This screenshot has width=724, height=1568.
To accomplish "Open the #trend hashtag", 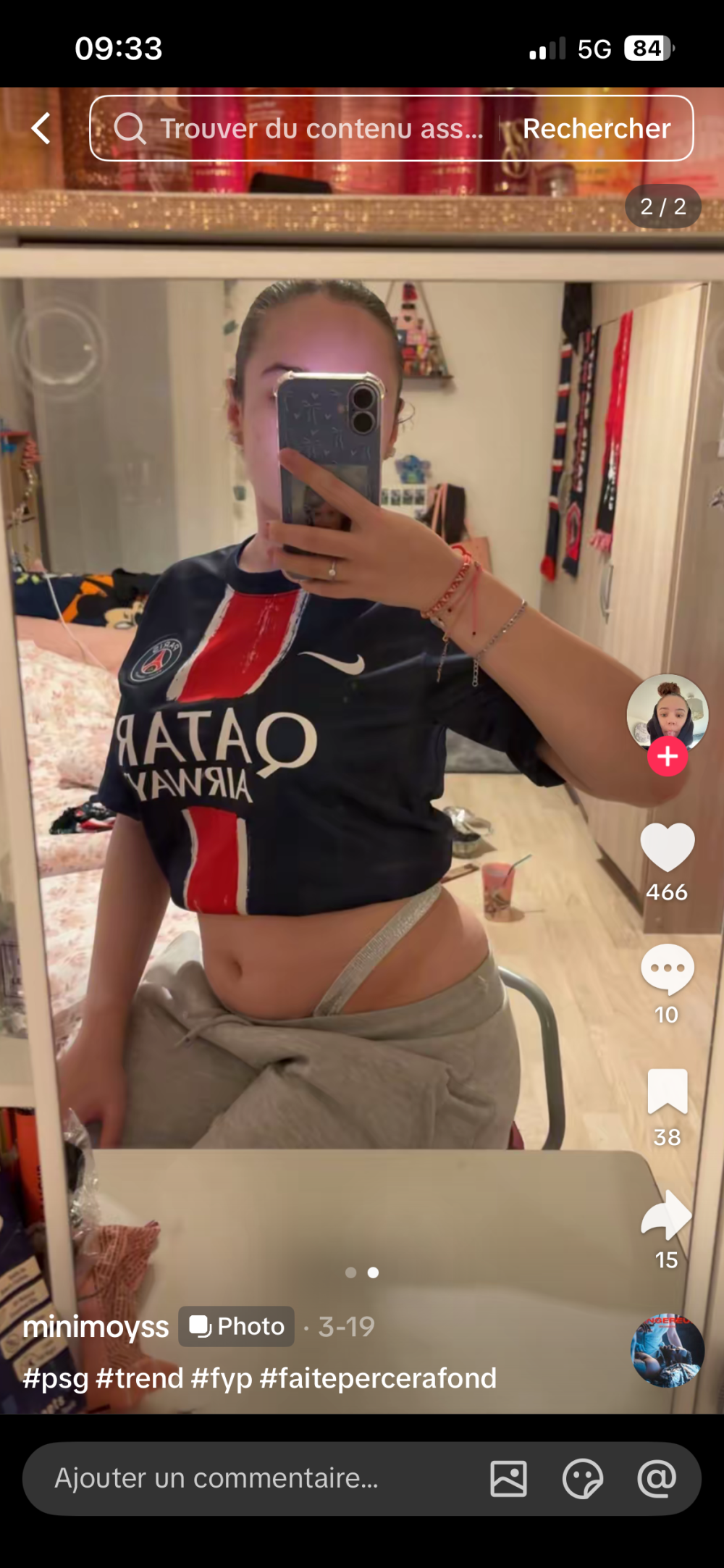I will pyautogui.click(x=139, y=1378).
